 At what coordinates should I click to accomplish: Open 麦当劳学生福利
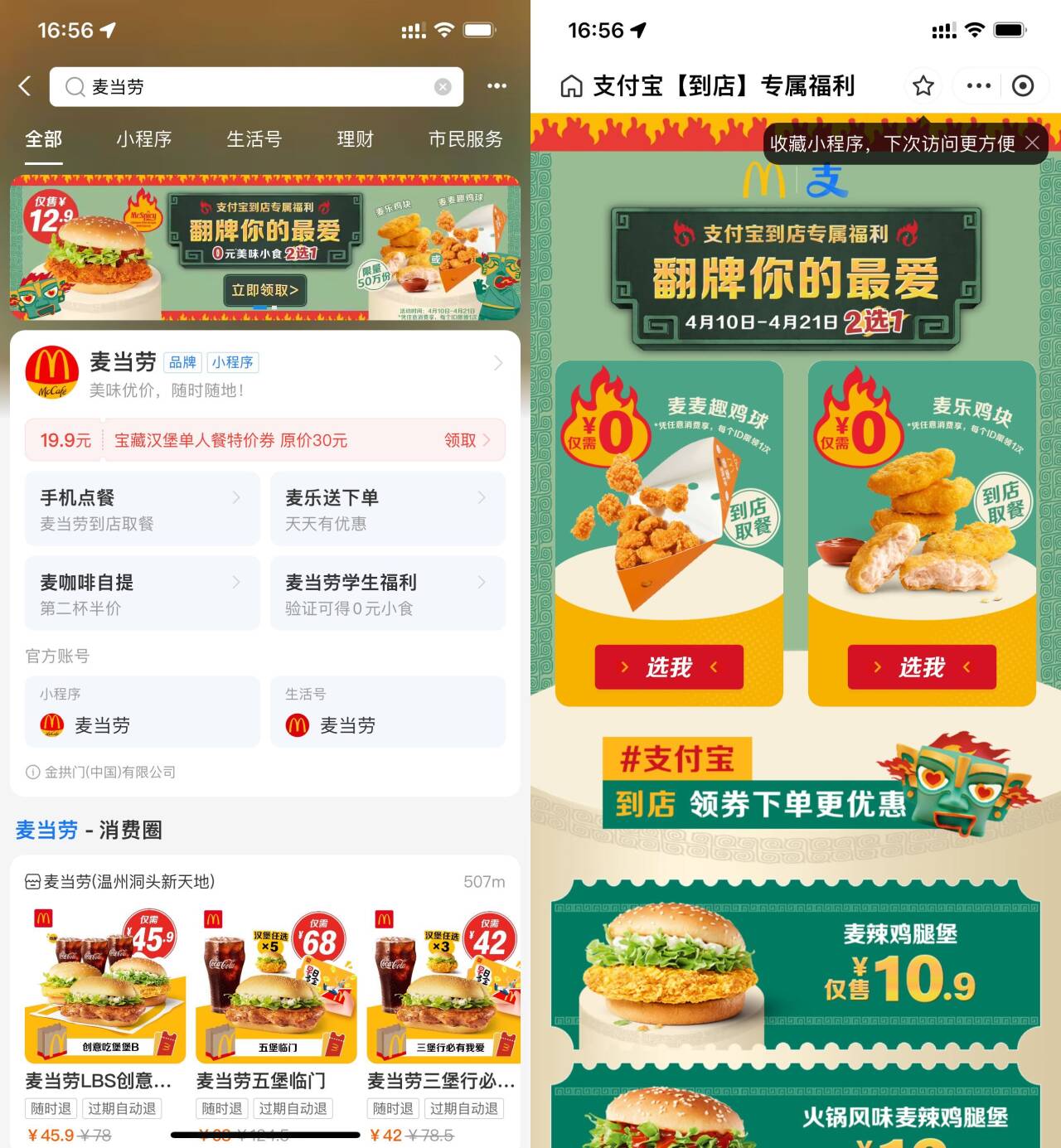[x=387, y=593]
